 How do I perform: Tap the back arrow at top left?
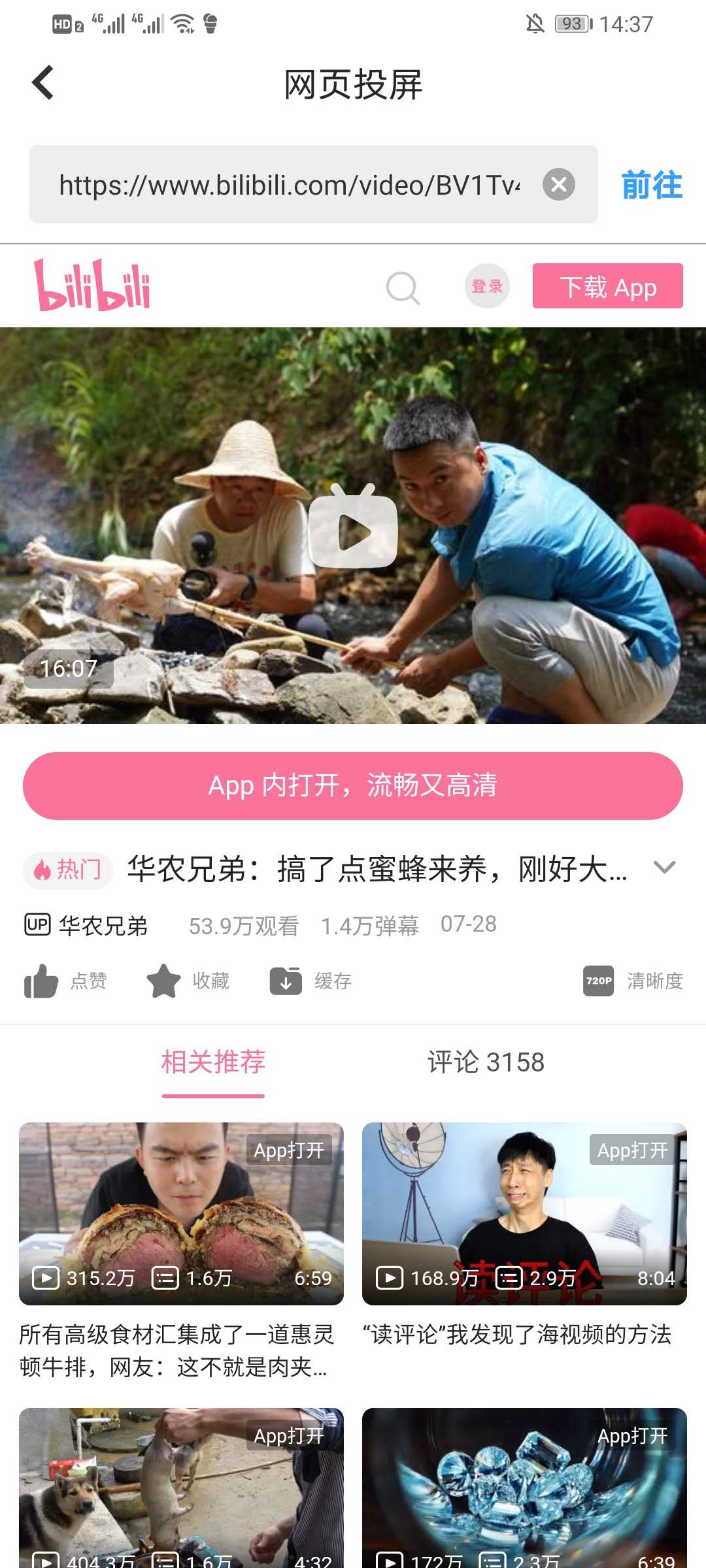coord(43,84)
